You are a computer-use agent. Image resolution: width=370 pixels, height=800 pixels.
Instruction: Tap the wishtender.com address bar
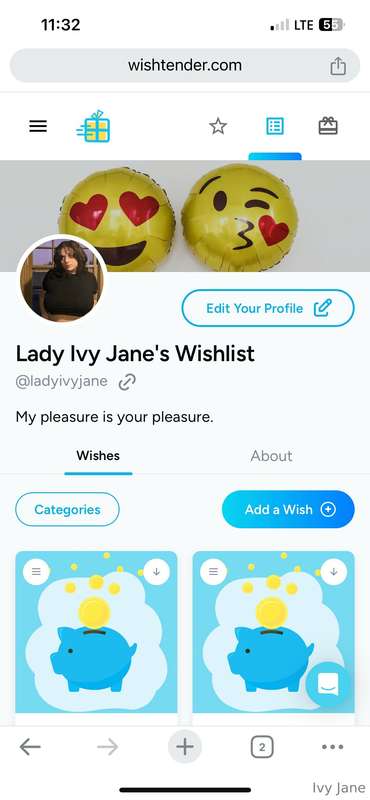pos(185,65)
